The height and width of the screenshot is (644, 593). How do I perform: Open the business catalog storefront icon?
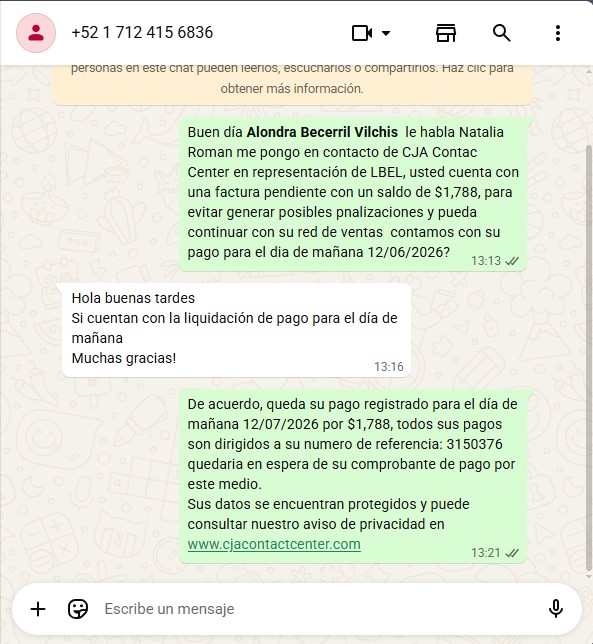446,33
